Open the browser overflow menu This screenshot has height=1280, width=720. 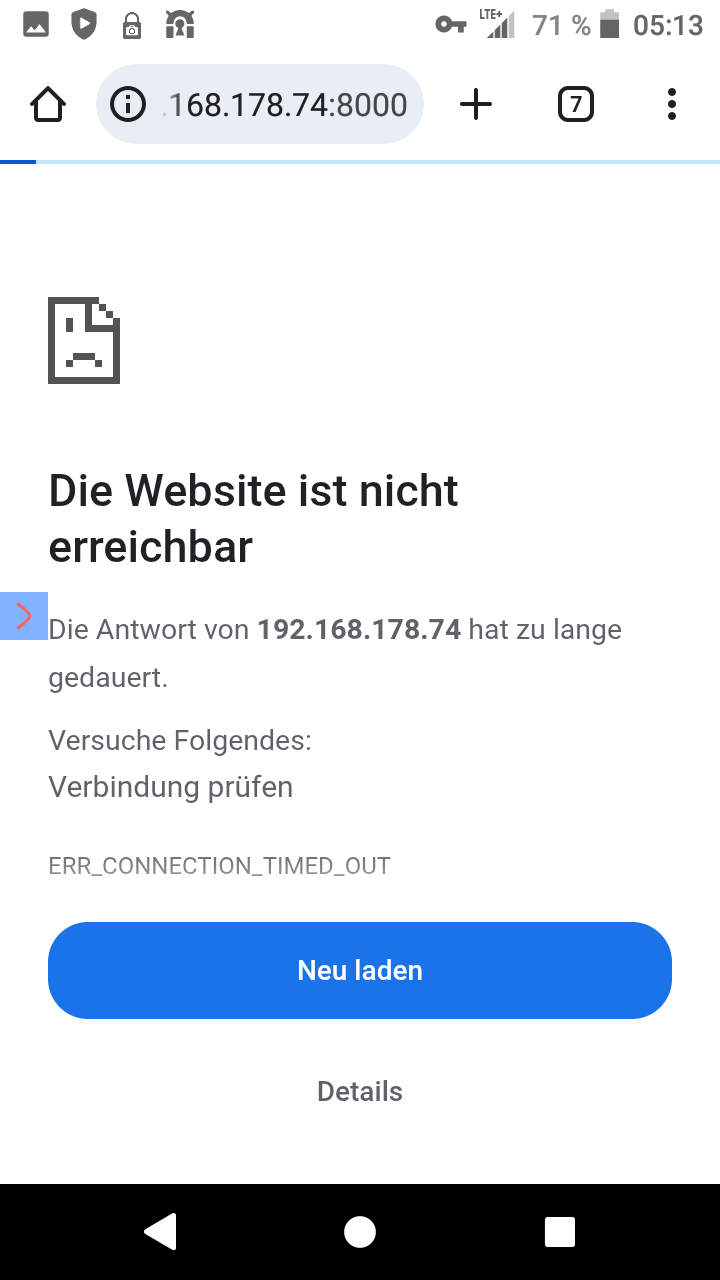(x=671, y=104)
